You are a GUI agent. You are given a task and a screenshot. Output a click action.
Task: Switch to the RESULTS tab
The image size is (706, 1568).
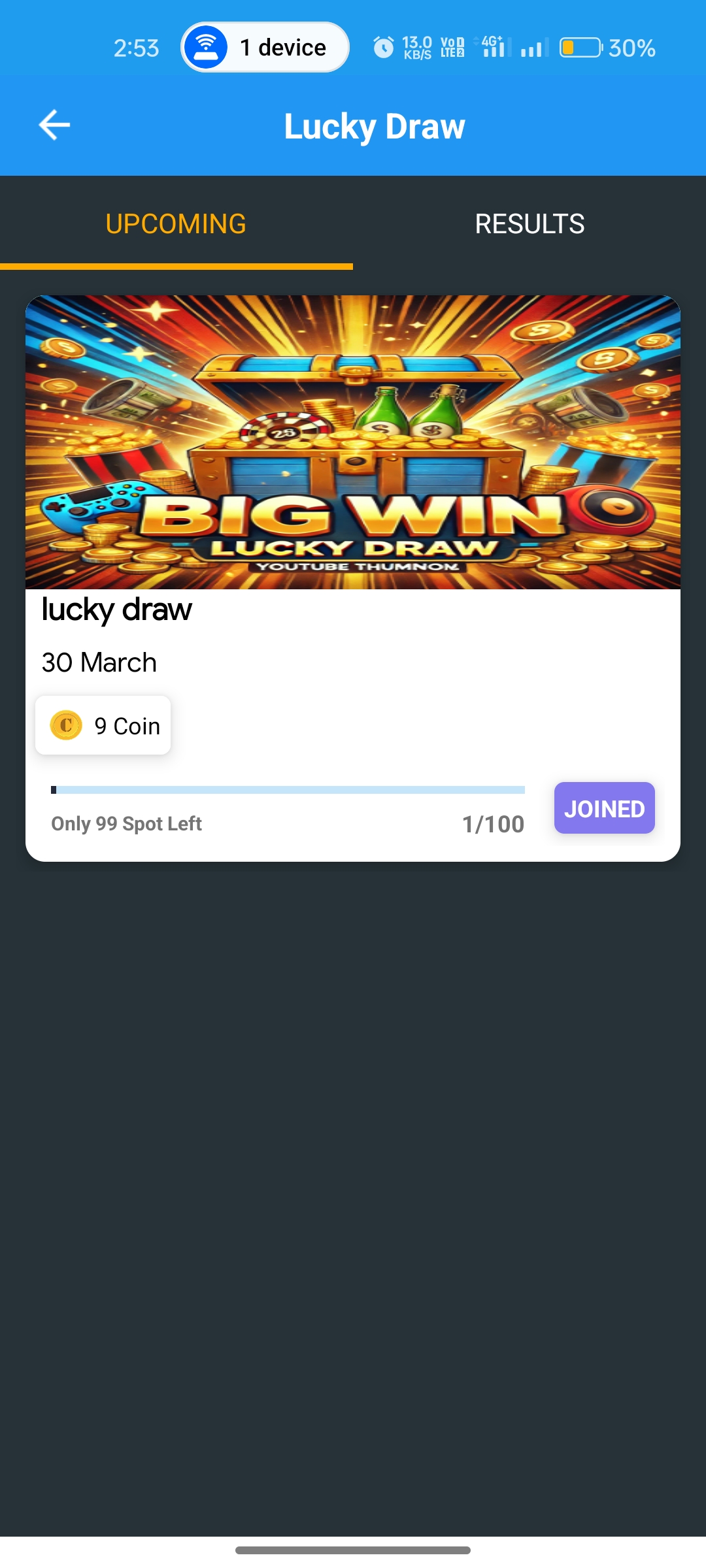(529, 224)
